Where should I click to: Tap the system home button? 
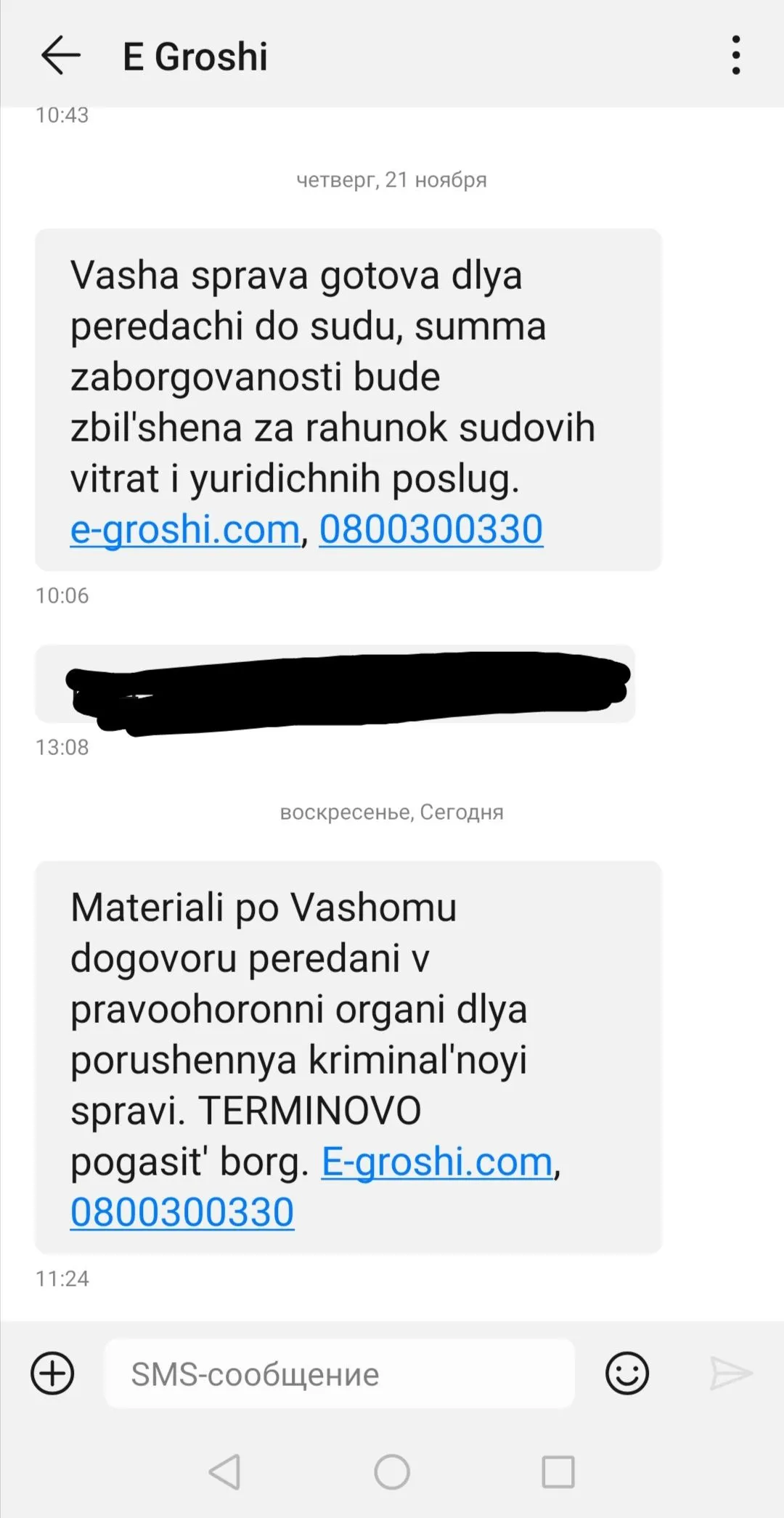pos(392,1472)
